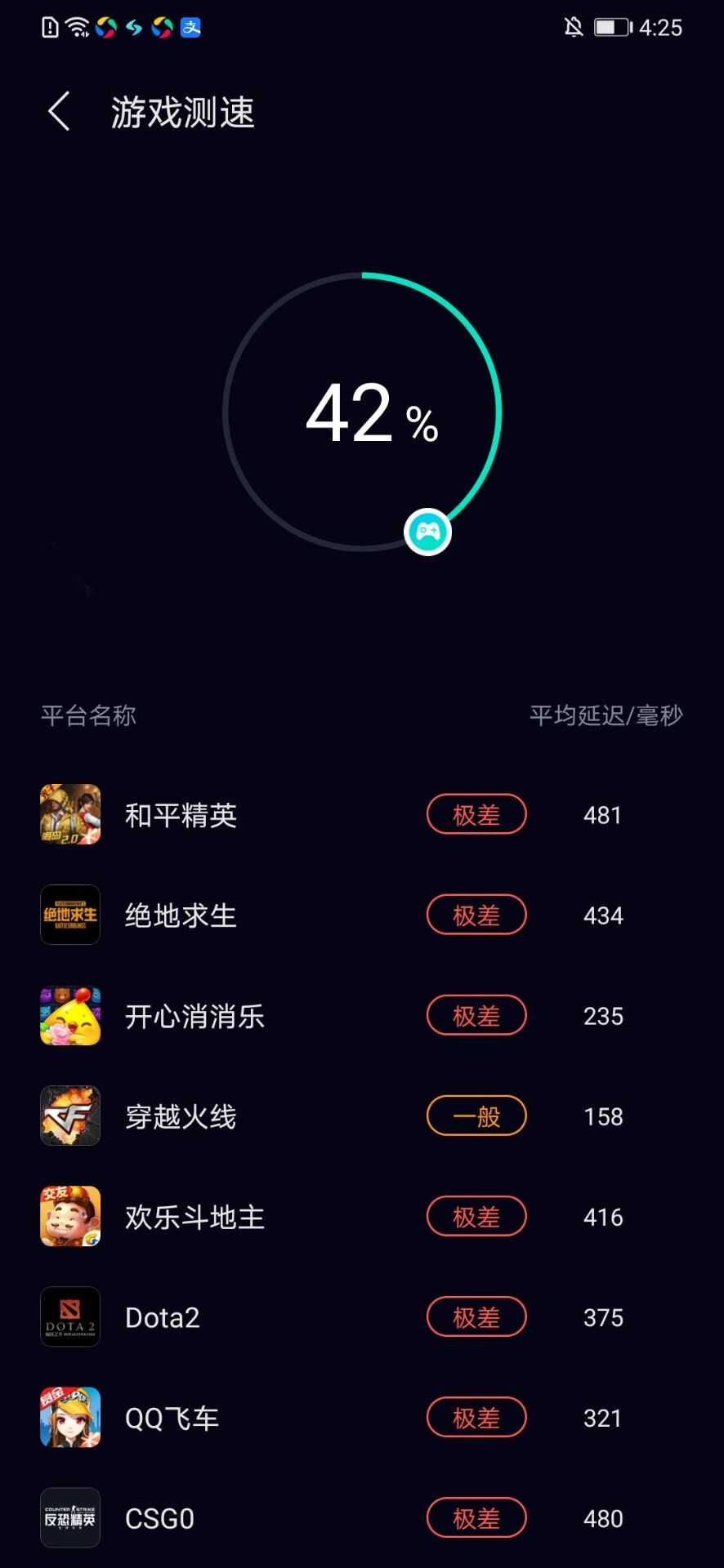Image resolution: width=724 pixels, height=1568 pixels.
Task: Go back using the left arrow
Action: (x=57, y=111)
